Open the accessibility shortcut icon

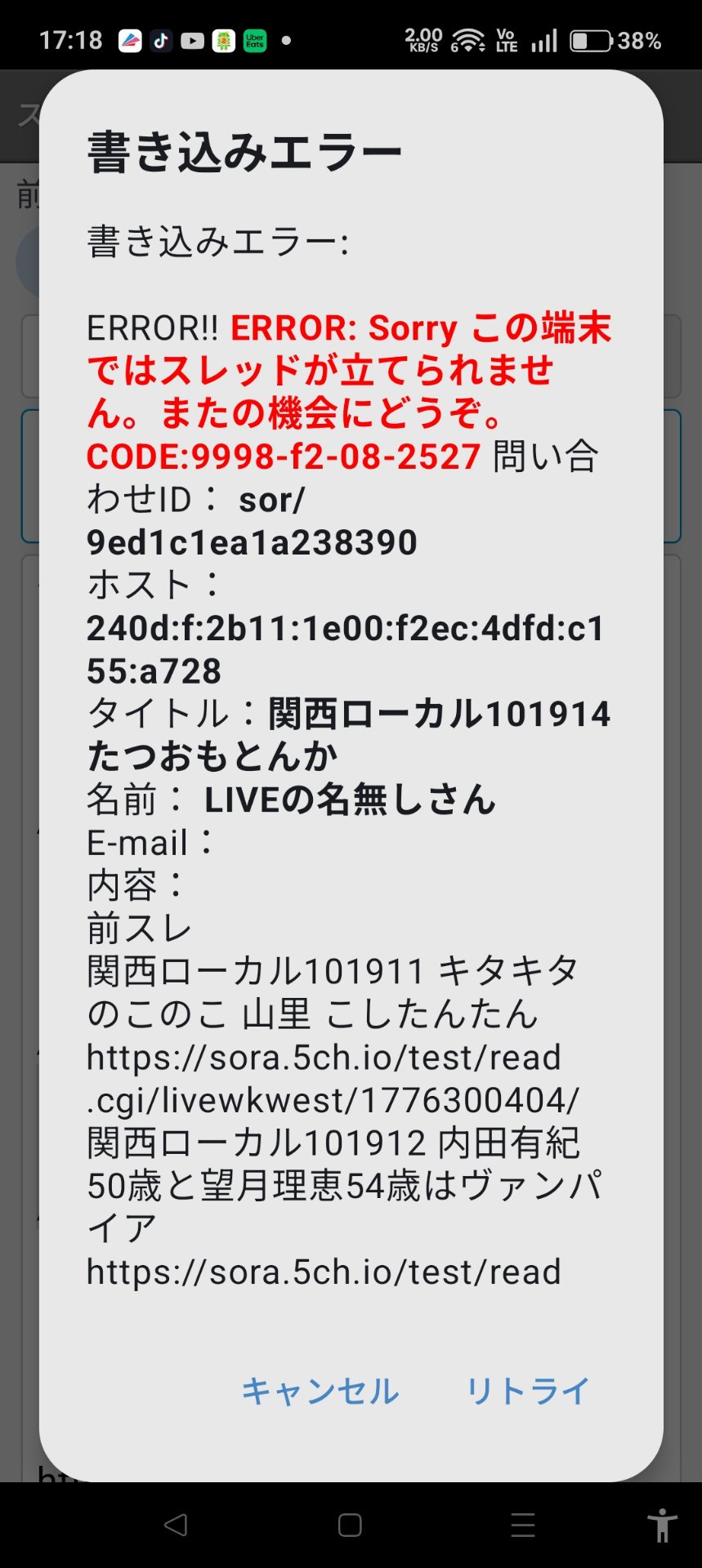pyautogui.click(x=662, y=1525)
